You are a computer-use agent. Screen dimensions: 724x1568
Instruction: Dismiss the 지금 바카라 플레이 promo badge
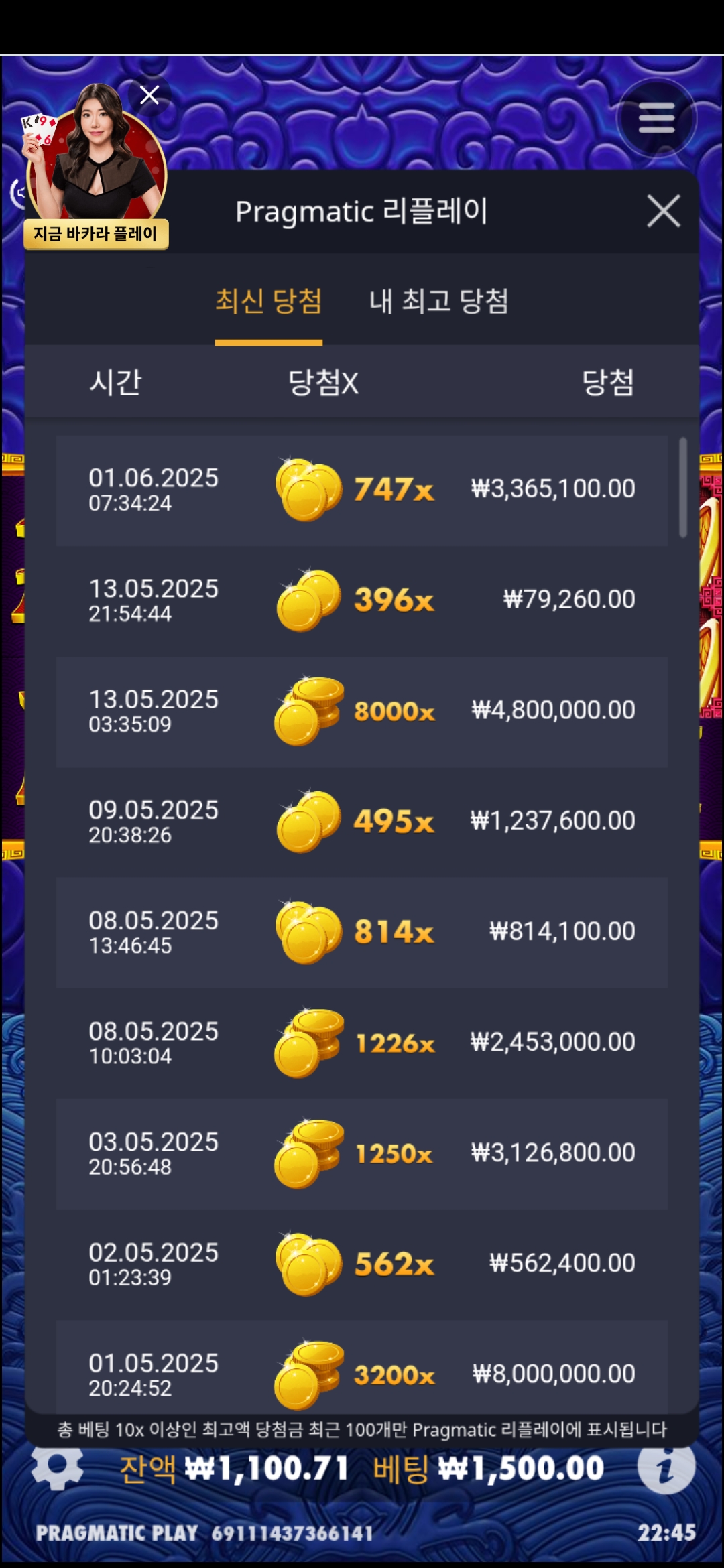[x=149, y=95]
